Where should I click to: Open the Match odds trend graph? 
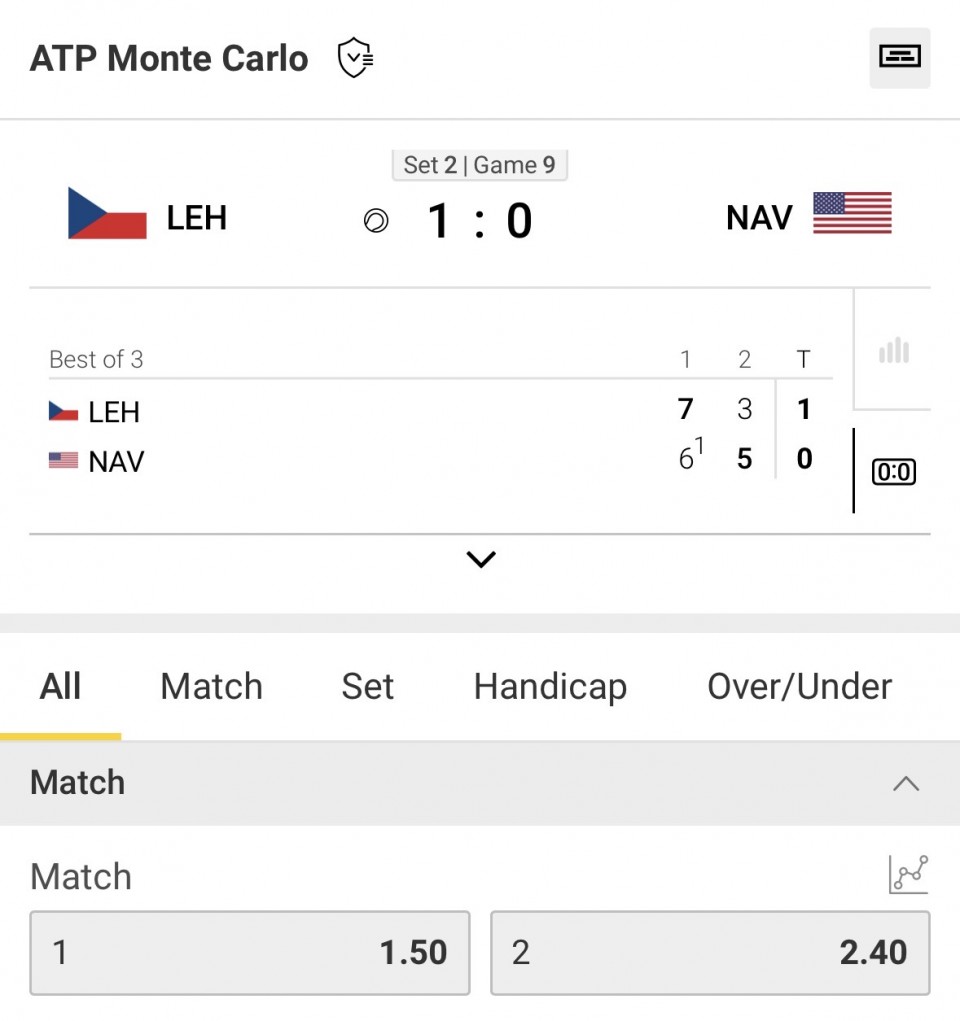[908, 875]
